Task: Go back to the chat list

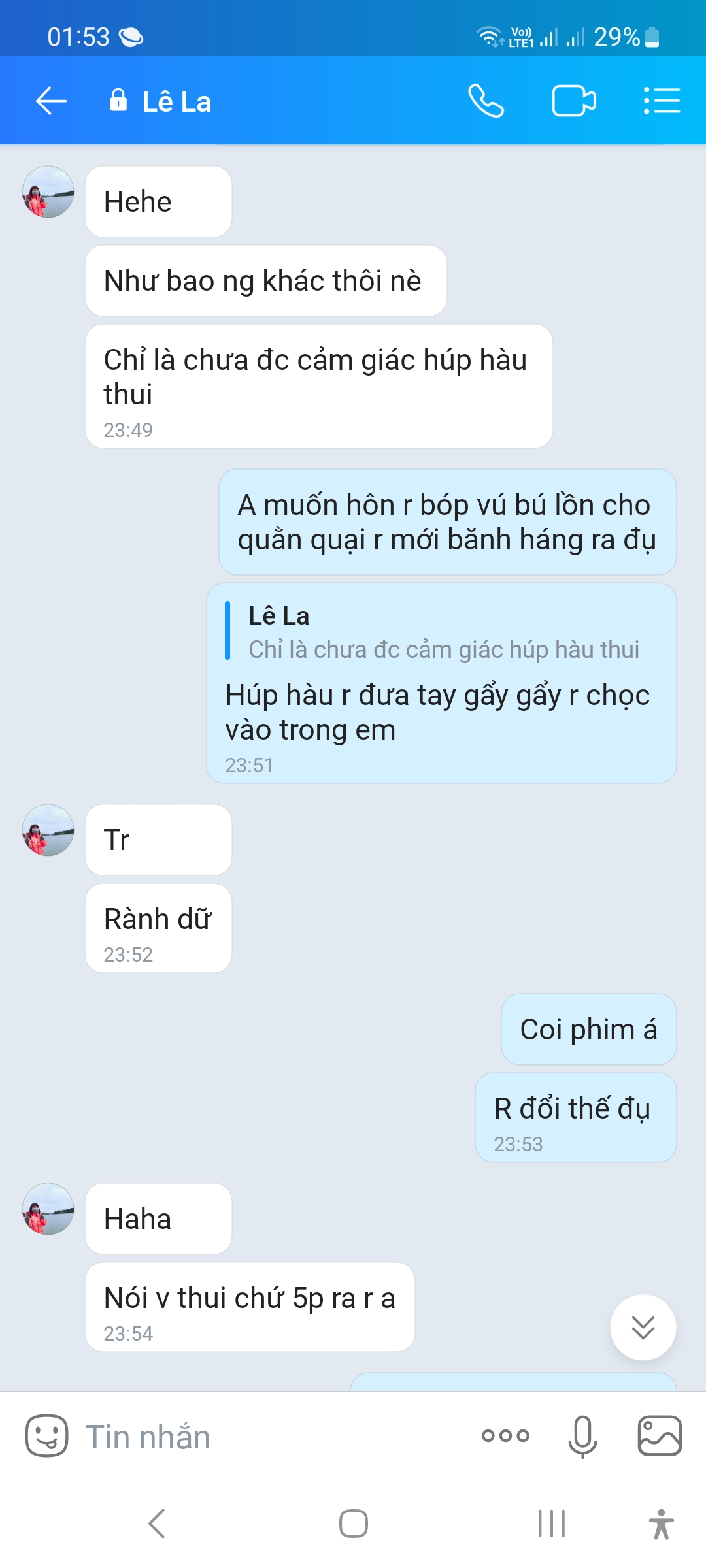Action: [51, 101]
